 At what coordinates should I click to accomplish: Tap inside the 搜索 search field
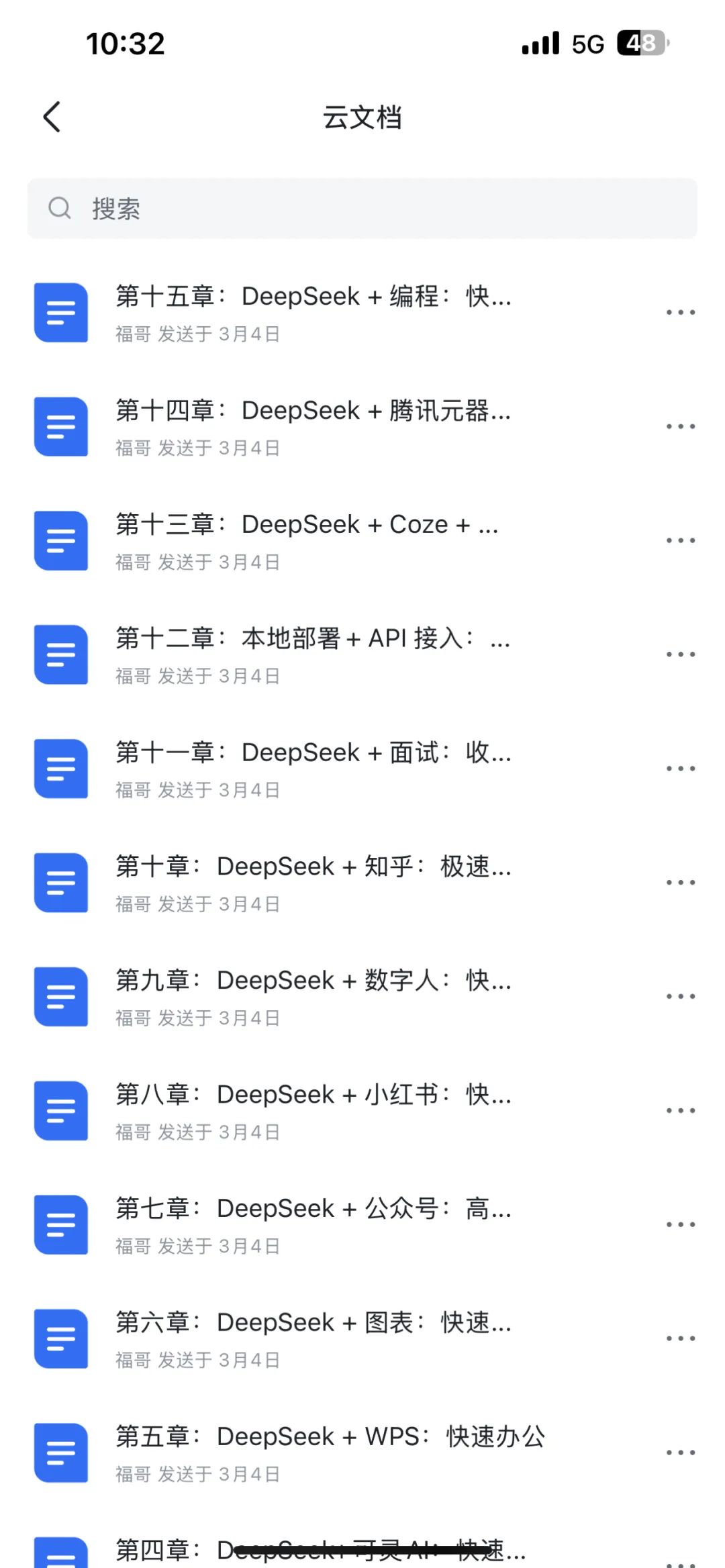click(362, 208)
